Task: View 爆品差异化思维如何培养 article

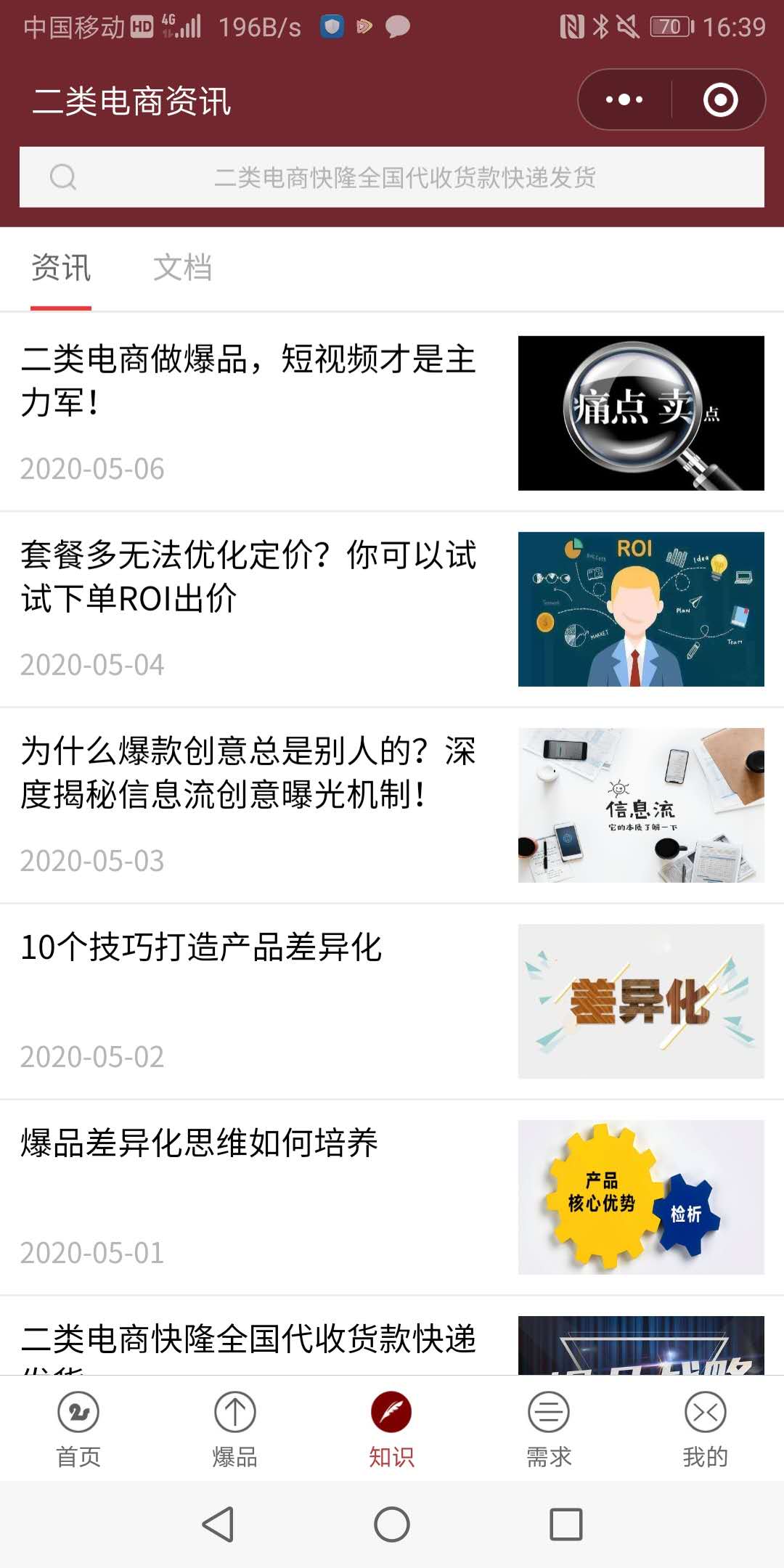Action: [x=392, y=1196]
